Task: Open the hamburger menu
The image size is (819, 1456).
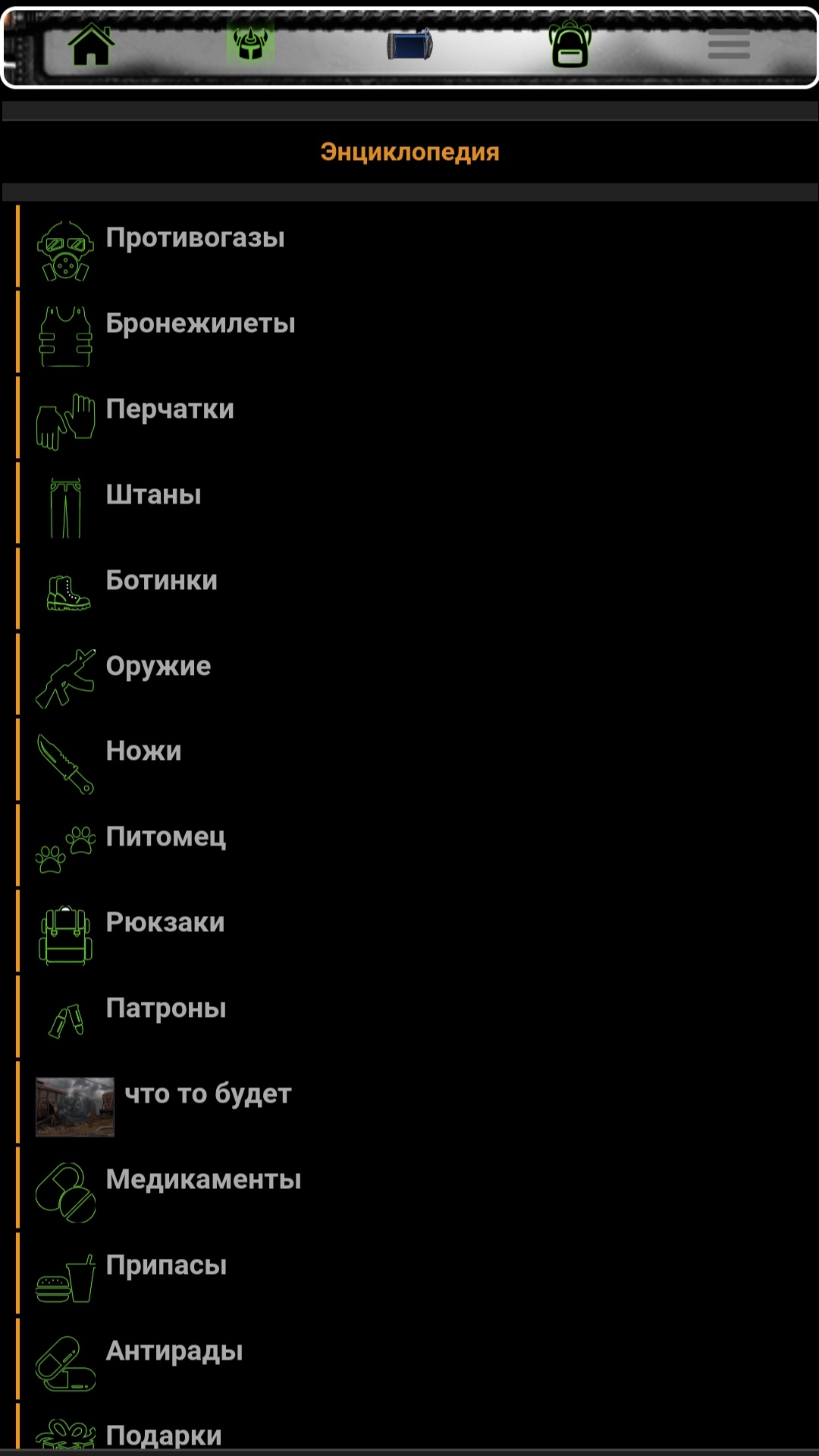Action: coord(728,45)
